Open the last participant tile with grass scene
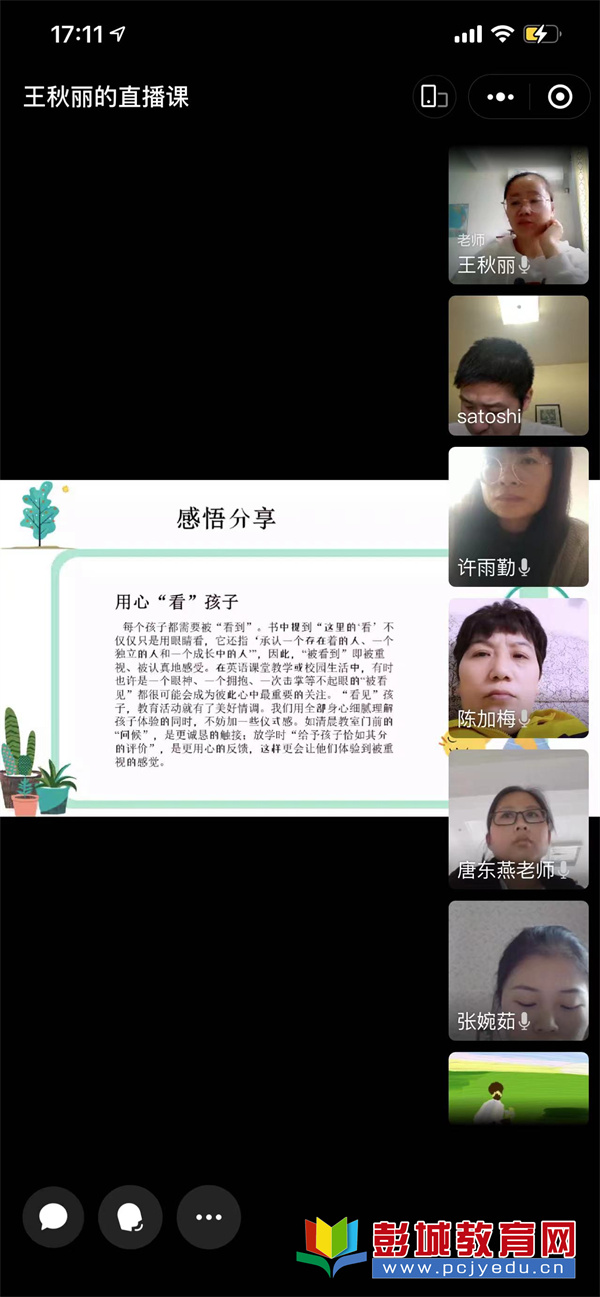This screenshot has height=1297, width=600. [518, 1088]
